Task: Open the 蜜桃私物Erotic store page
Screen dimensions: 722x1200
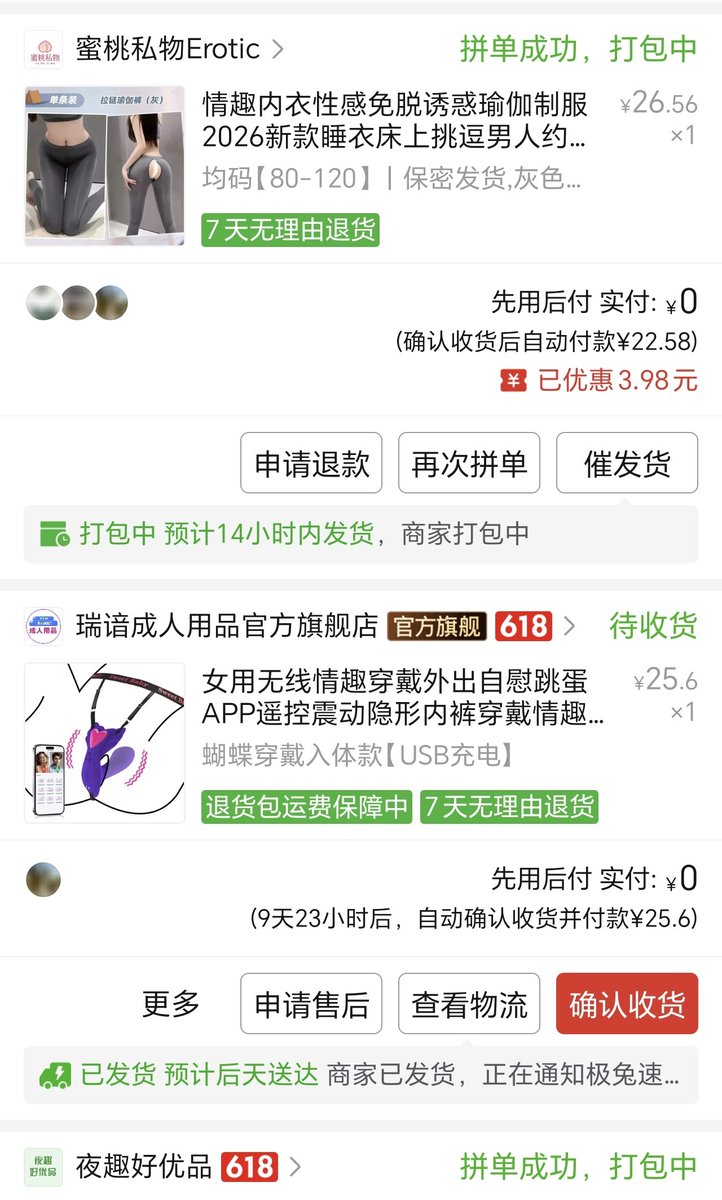Action: pyautogui.click(x=155, y=49)
